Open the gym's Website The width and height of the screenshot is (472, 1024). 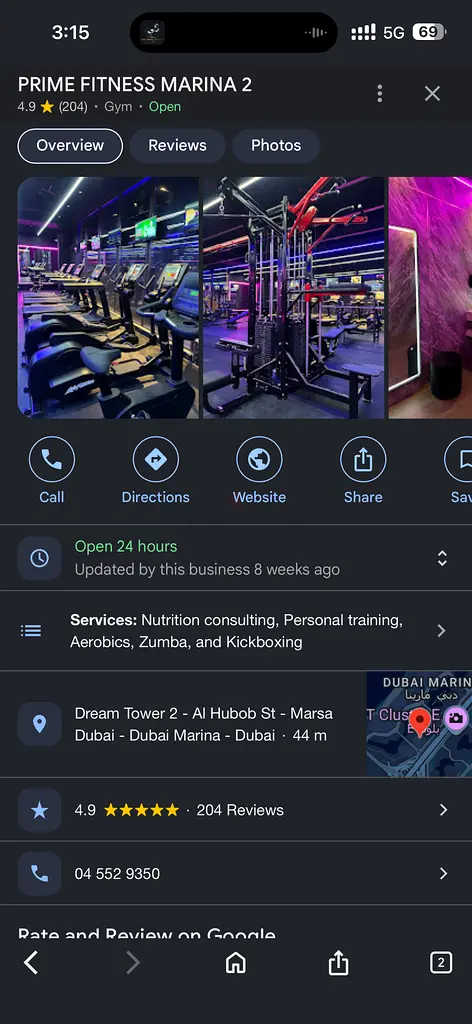(259, 470)
